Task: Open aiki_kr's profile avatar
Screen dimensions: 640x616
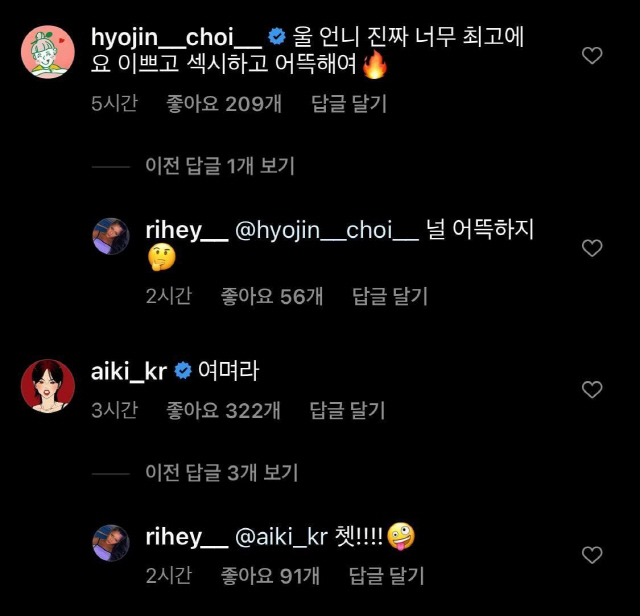Action: point(48,385)
